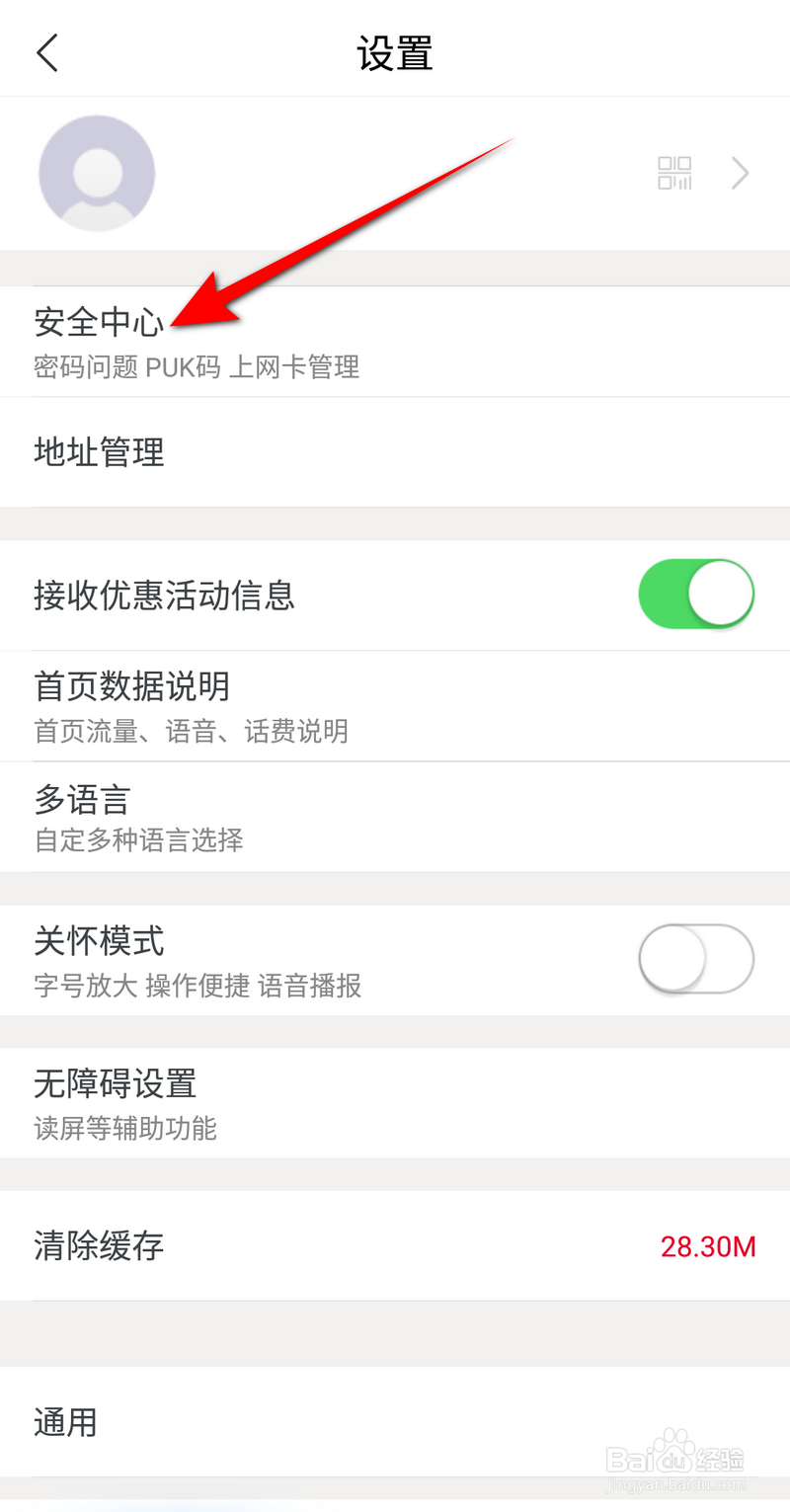The image size is (790, 1512).
Task: Expand profile details via right chevron
Action: pos(740,173)
